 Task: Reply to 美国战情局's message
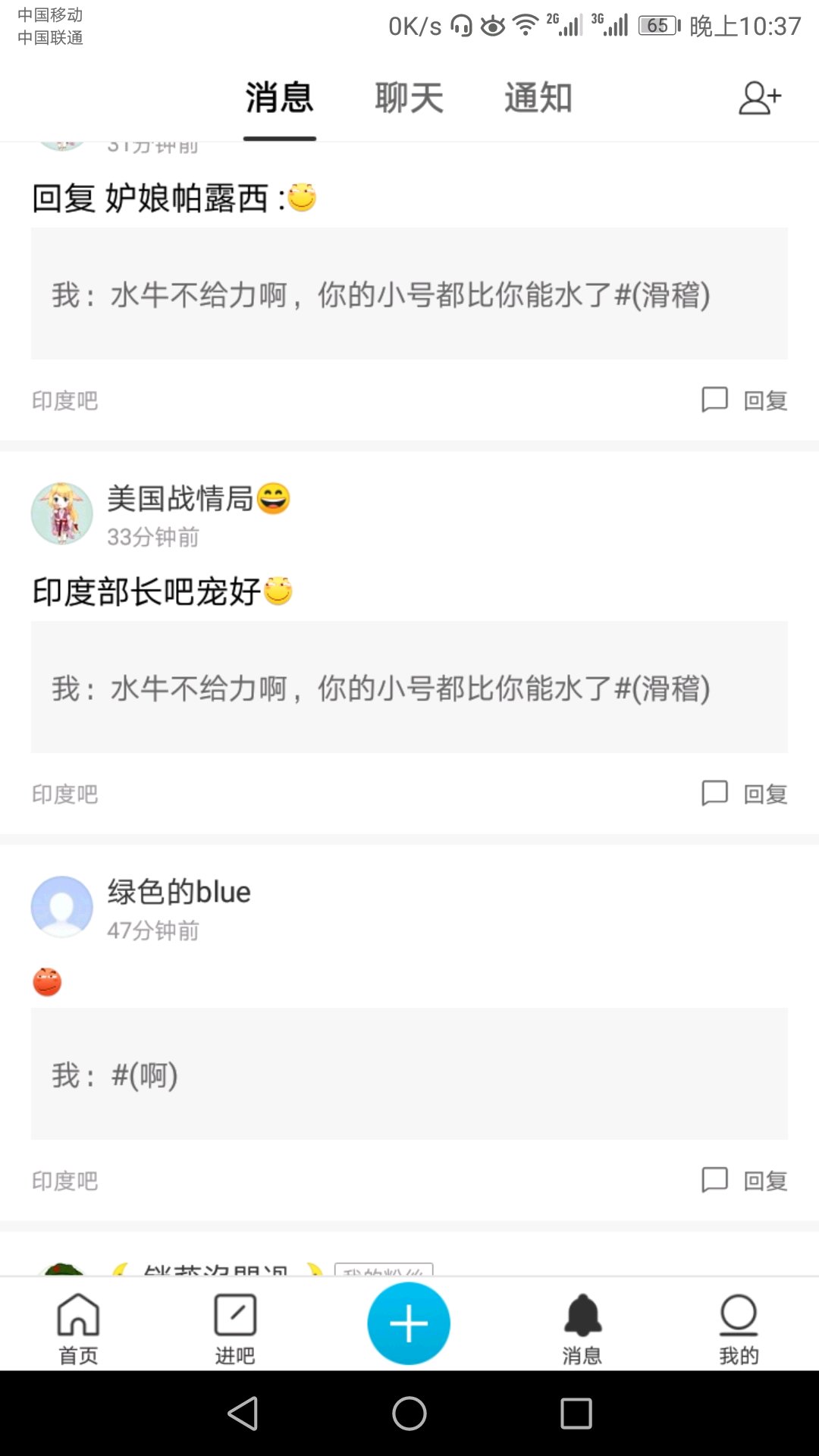point(745,794)
